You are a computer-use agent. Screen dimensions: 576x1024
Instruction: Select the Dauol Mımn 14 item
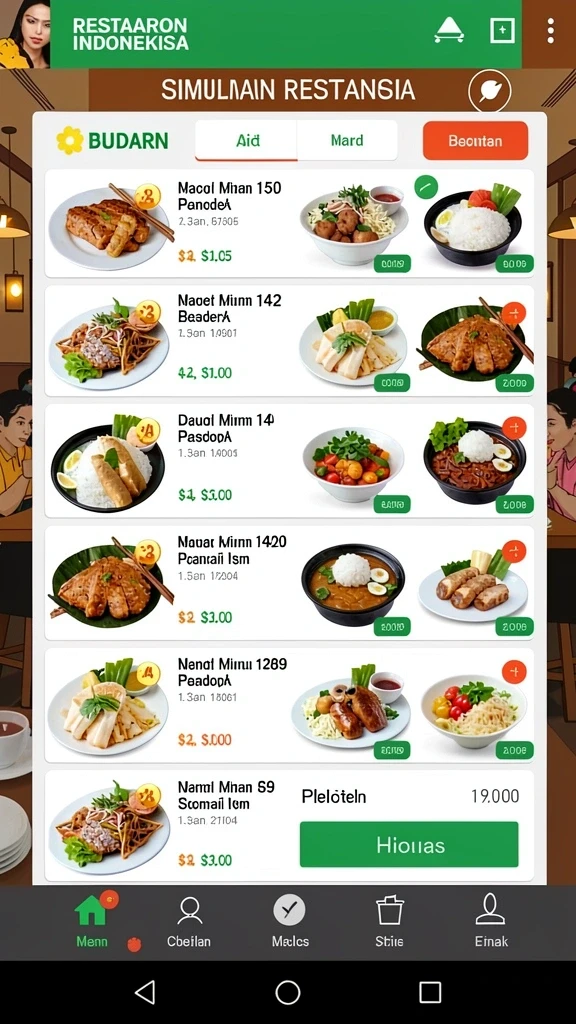click(289, 460)
